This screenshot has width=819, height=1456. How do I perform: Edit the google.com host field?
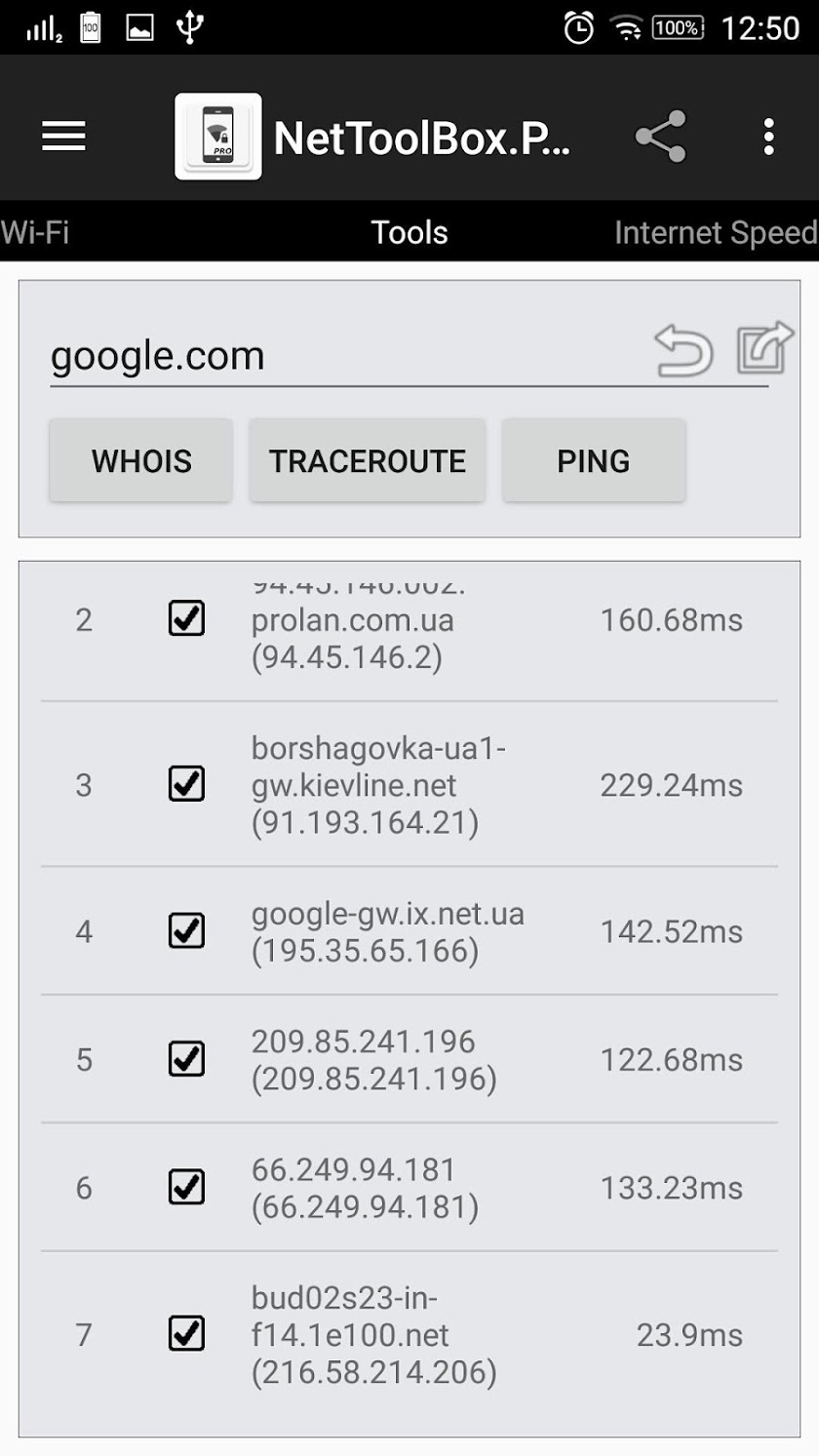coord(341,356)
